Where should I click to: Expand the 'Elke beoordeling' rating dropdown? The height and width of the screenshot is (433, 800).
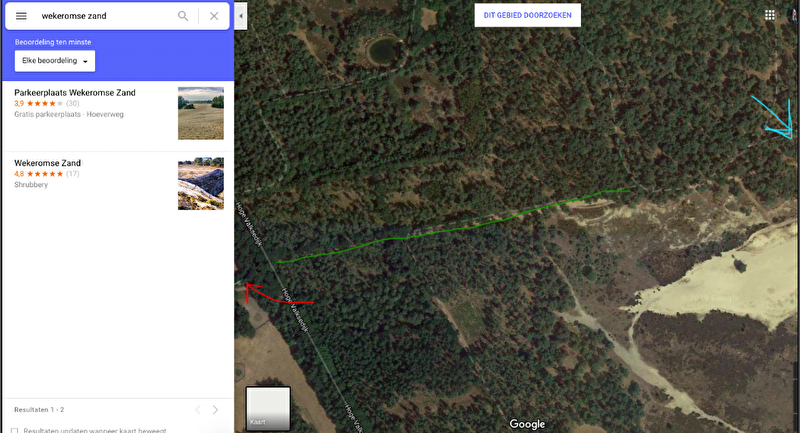tap(55, 61)
